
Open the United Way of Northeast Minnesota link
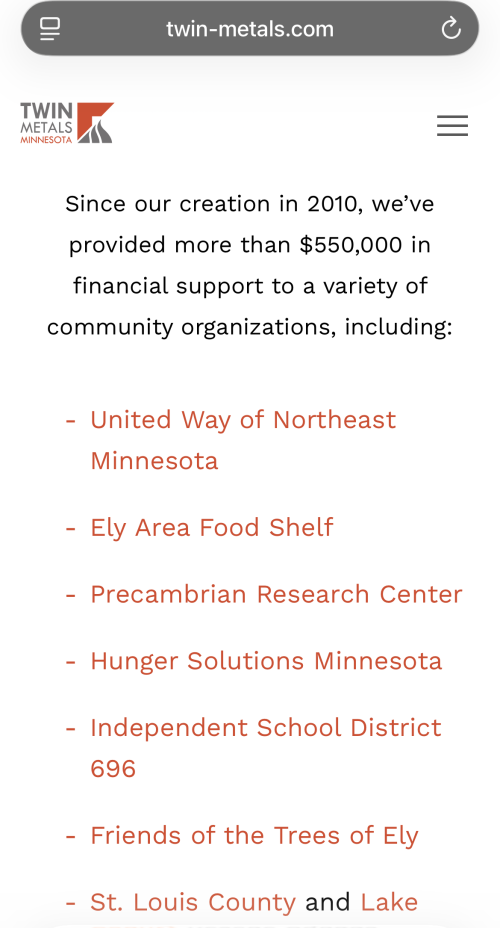point(243,440)
